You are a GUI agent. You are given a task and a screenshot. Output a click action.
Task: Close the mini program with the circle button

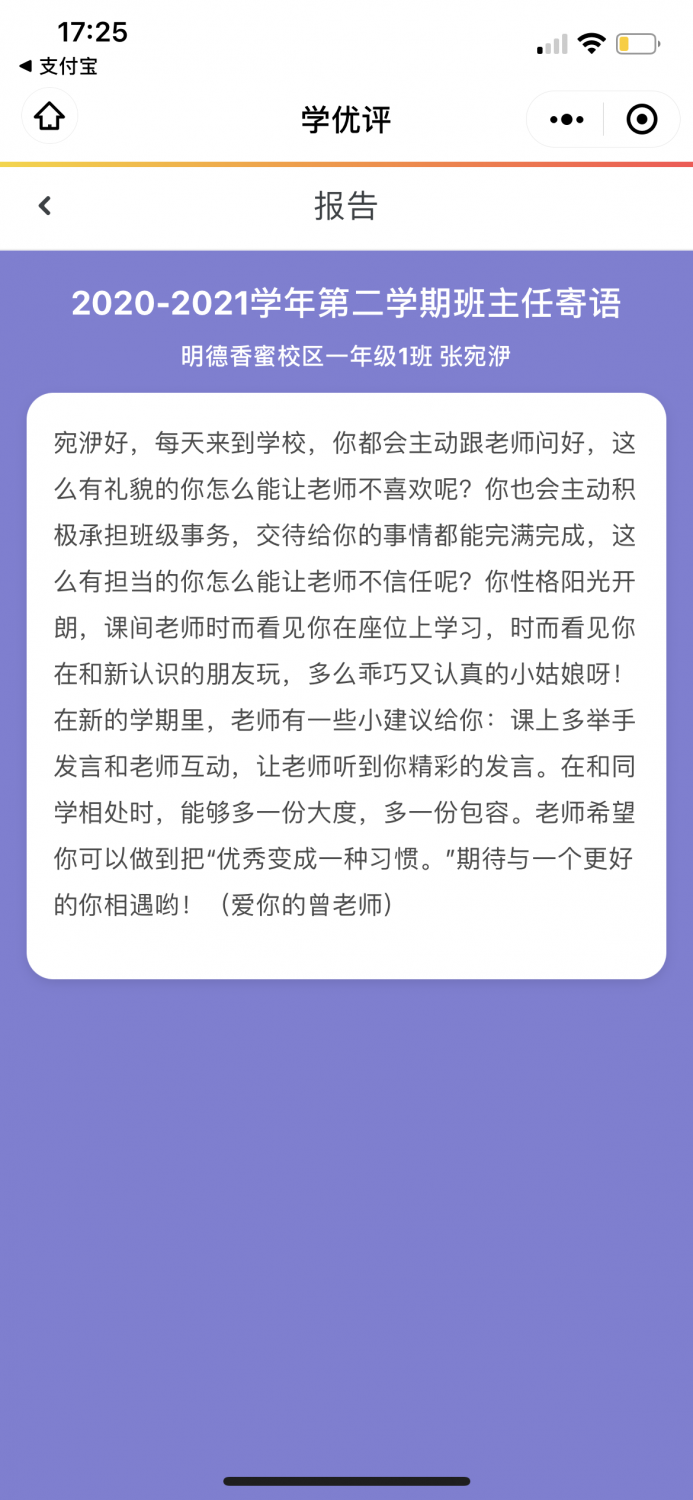[x=641, y=120]
